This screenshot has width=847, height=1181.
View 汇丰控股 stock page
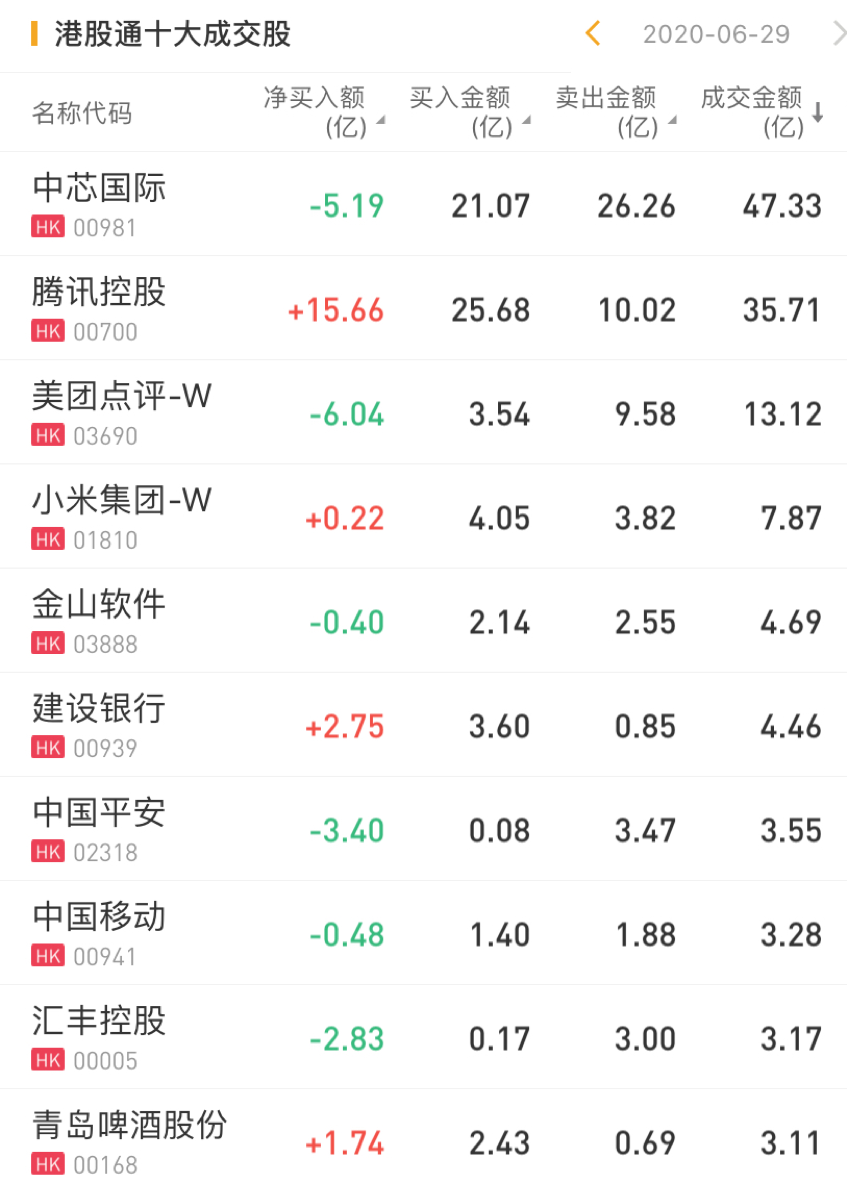point(99,1036)
